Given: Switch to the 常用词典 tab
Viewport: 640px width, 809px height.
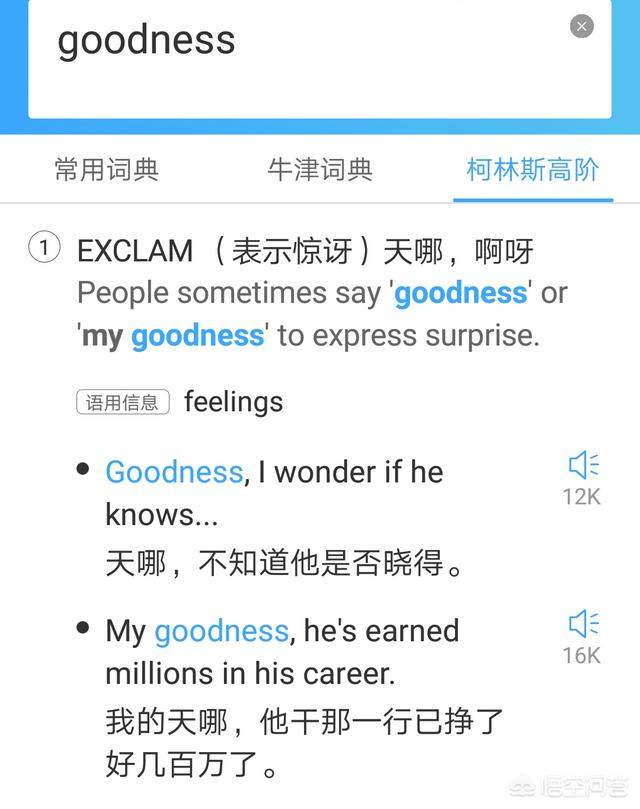Looking at the screenshot, I should coord(106,170).
